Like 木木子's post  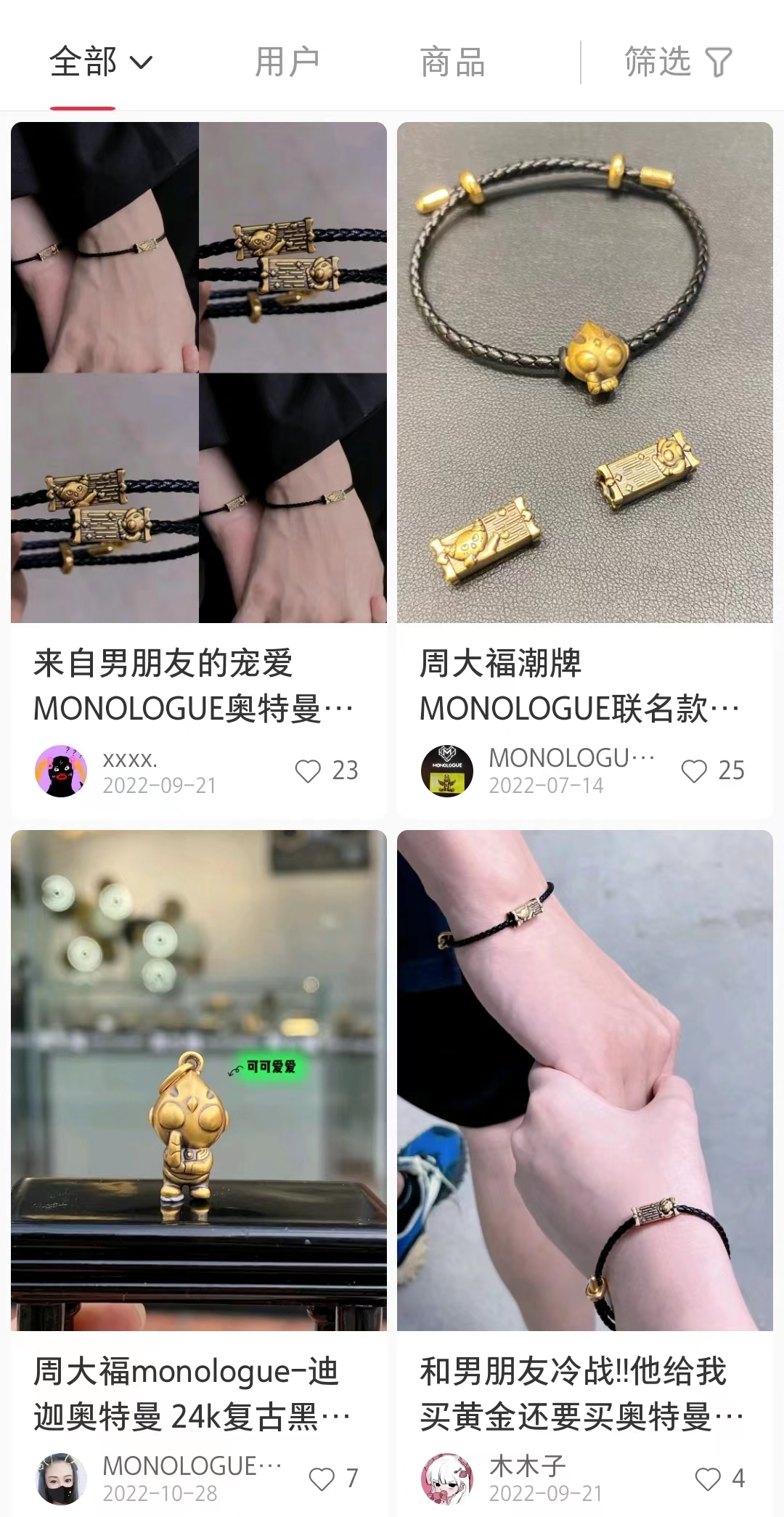click(708, 1479)
